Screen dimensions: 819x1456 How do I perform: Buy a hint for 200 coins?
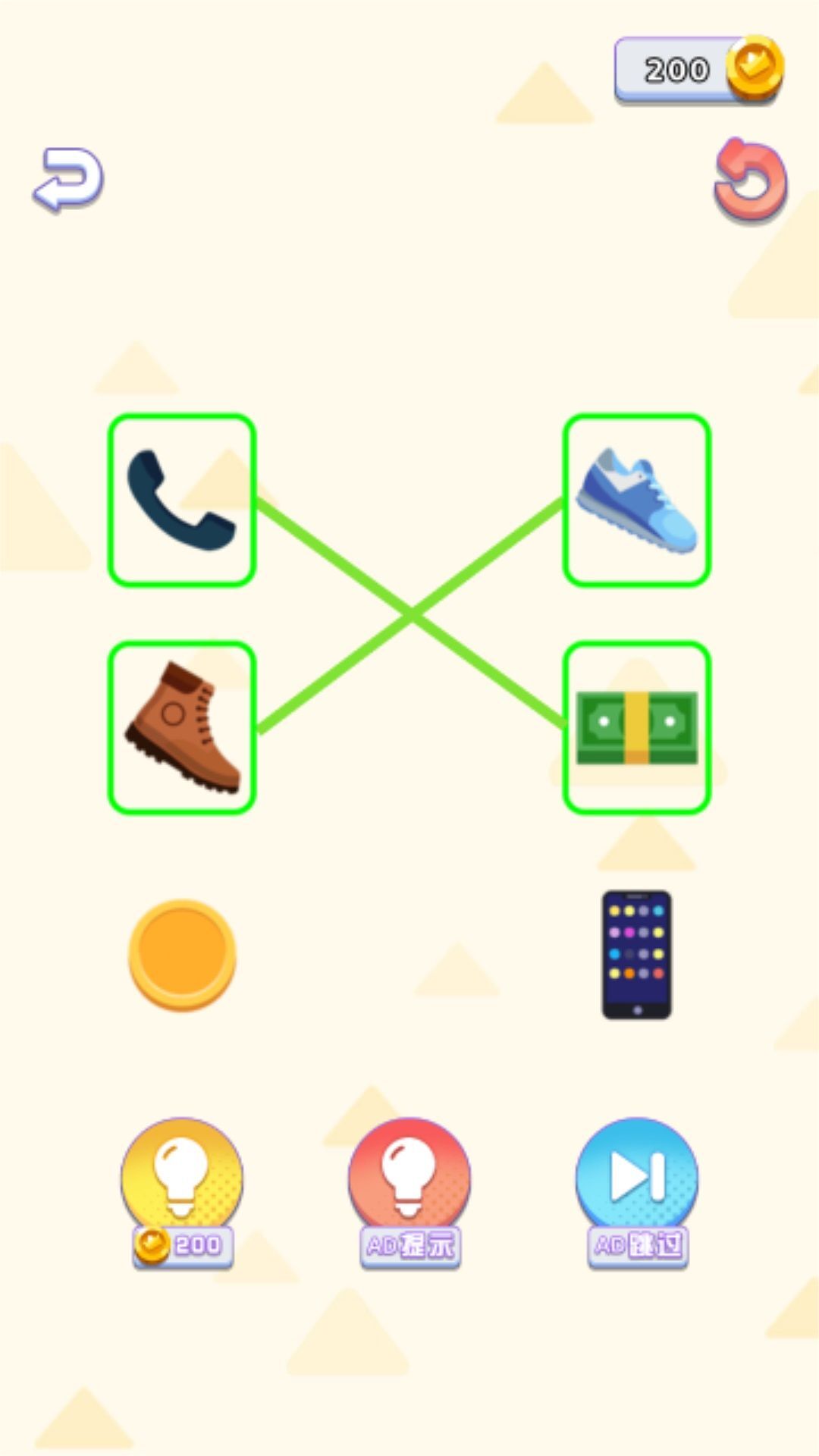(x=182, y=1191)
